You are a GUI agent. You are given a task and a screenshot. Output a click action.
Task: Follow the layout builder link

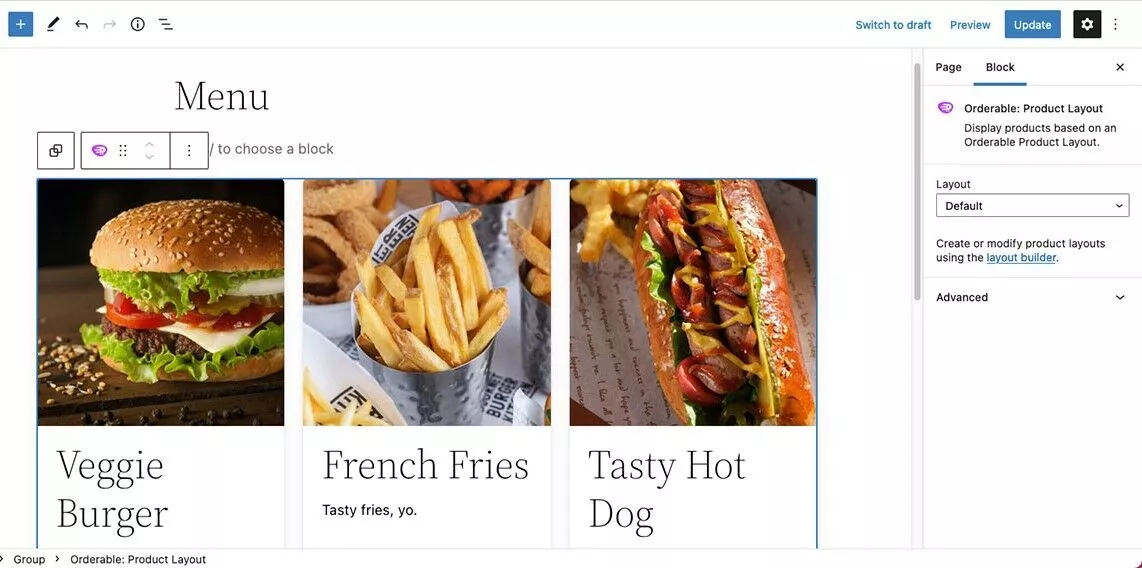[x=1021, y=258]
